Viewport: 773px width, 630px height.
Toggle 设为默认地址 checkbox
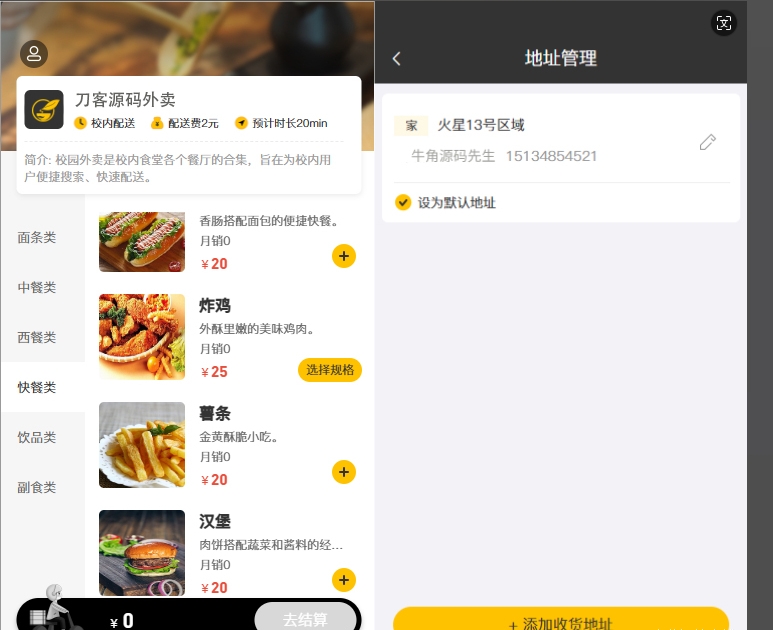[x=403, y=202]
